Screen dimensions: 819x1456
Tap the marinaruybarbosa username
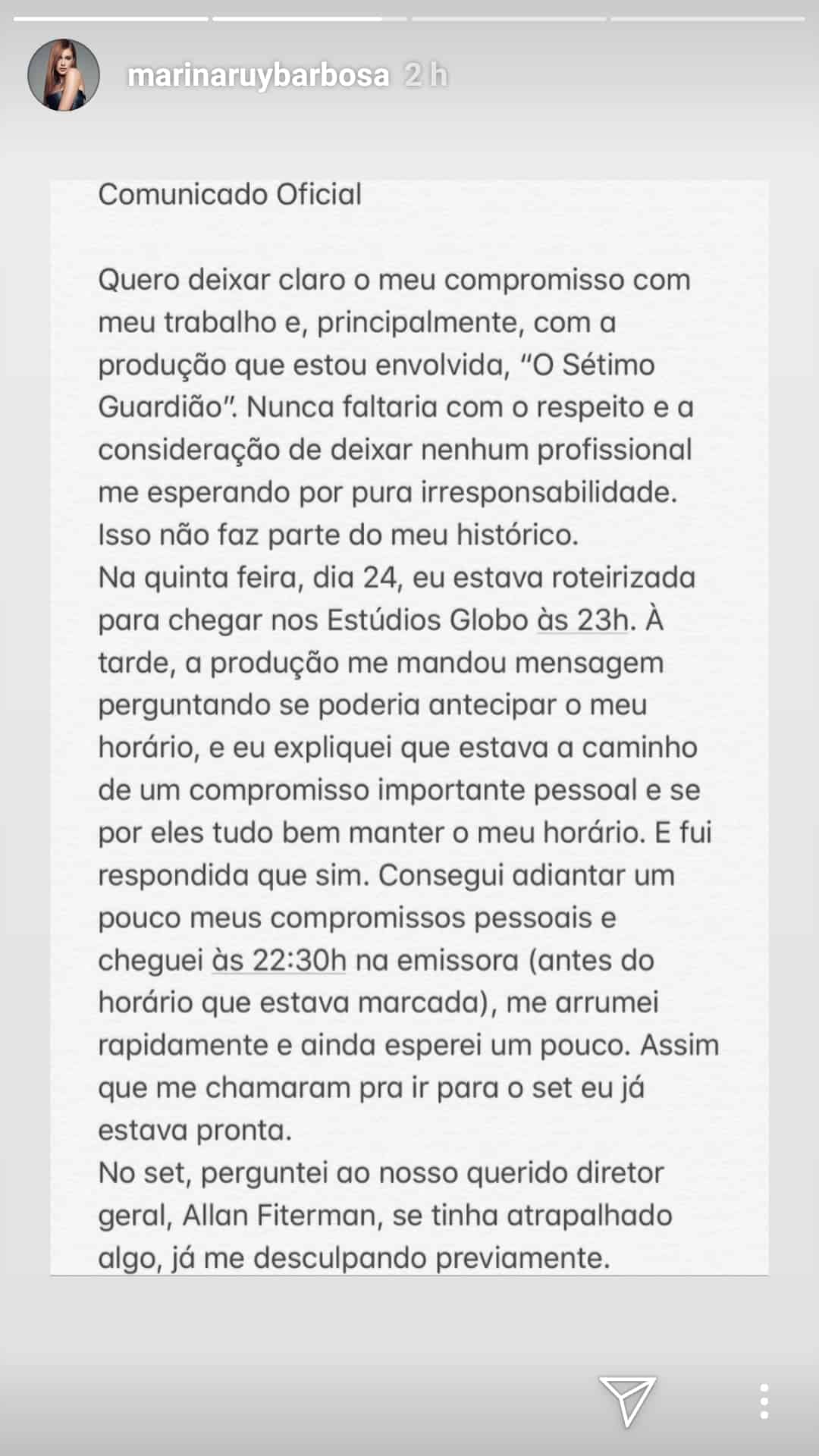(258, 76)
